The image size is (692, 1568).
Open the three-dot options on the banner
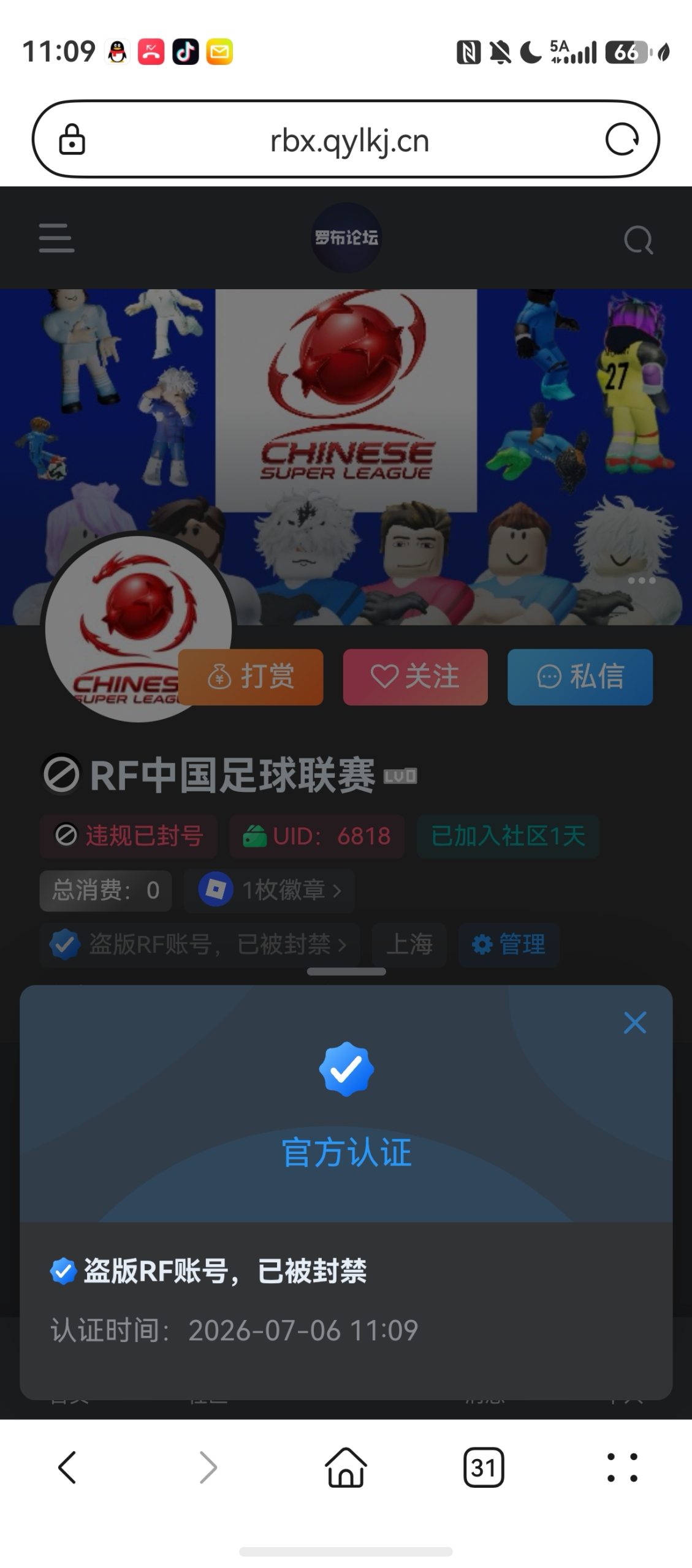point(641,580)
